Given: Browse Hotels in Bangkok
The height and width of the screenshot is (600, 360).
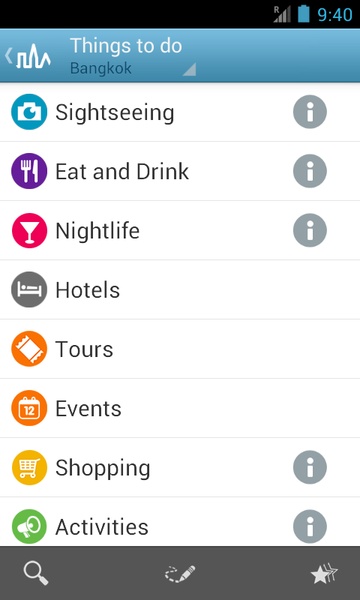Looking at the screenshot, I should tap(180, 290).
